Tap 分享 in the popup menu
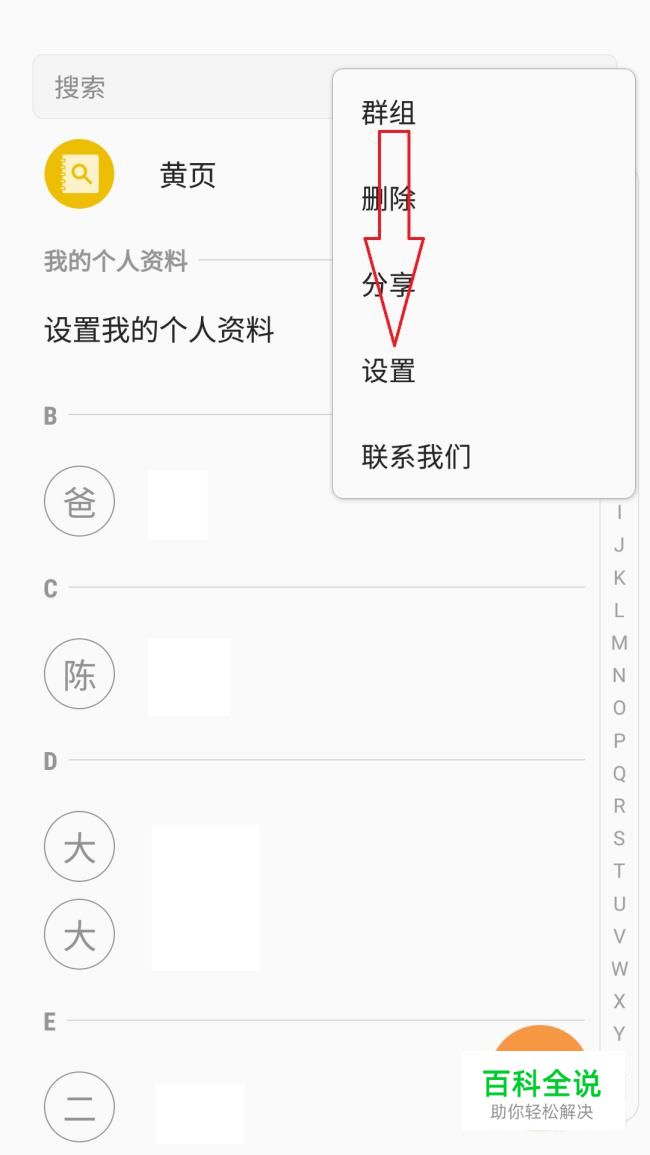Image resolution: width=650 pixels, height=1155 pixels. click(x=389, y=285)
